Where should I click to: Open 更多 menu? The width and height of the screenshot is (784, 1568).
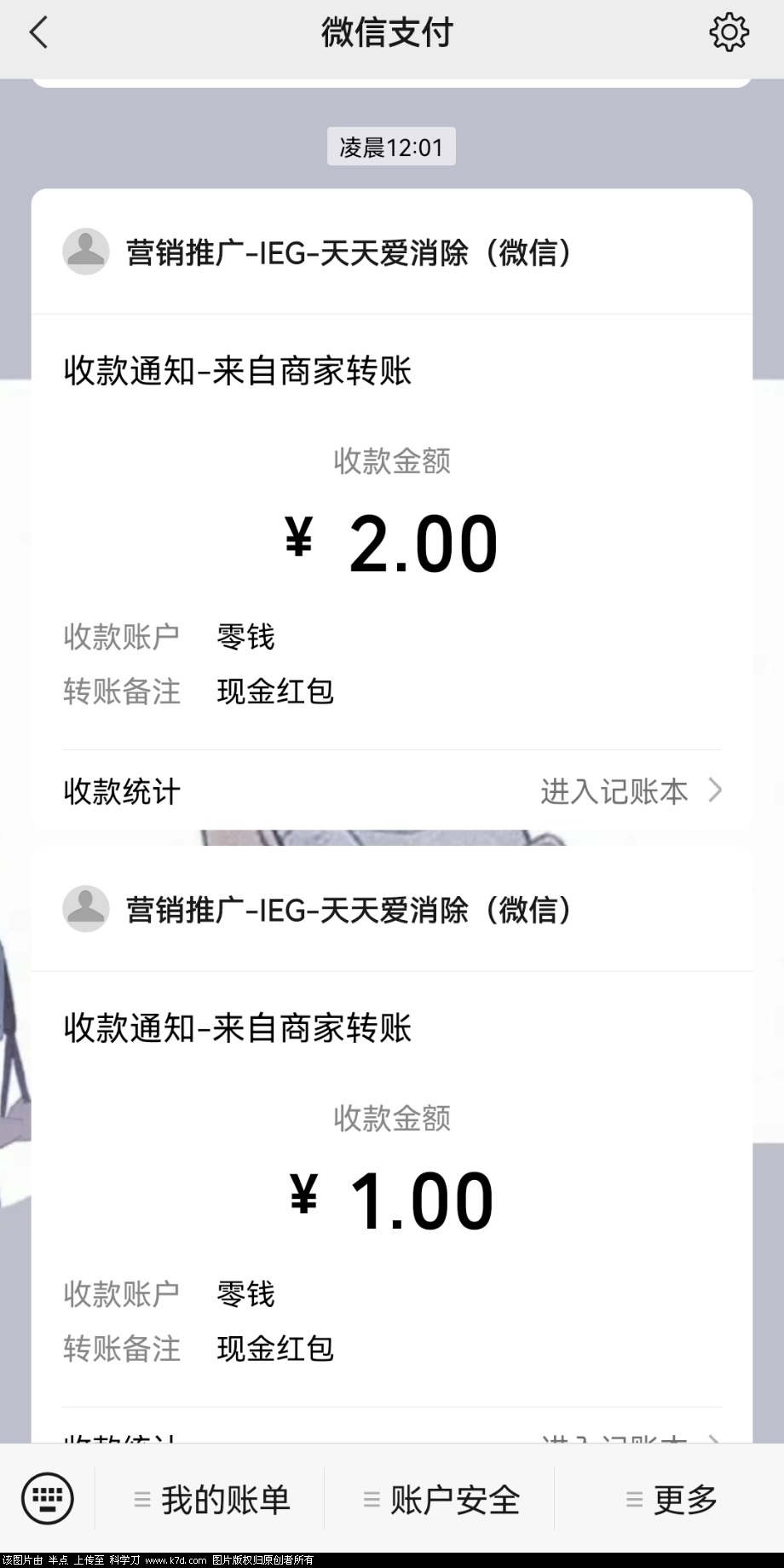672,1500
